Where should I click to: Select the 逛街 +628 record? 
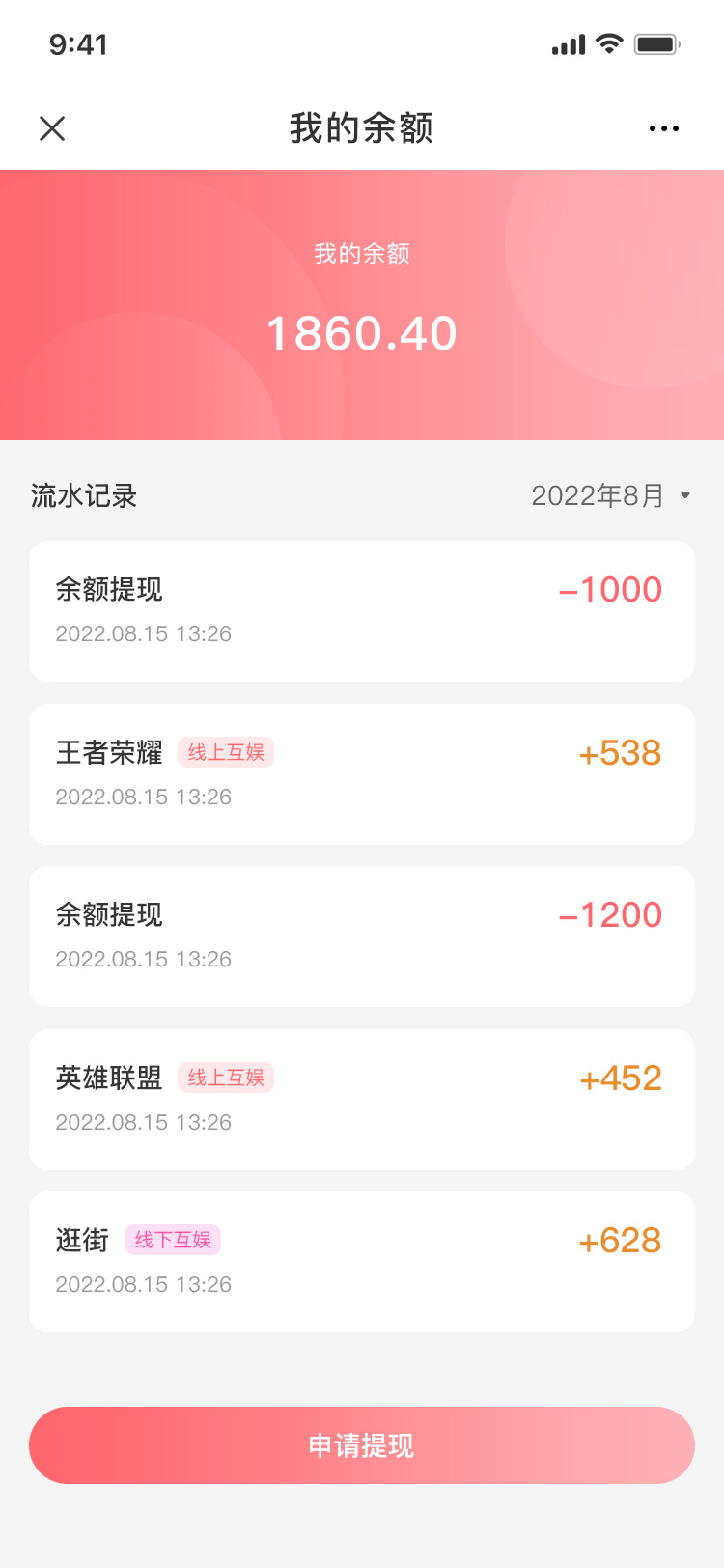362,1262
